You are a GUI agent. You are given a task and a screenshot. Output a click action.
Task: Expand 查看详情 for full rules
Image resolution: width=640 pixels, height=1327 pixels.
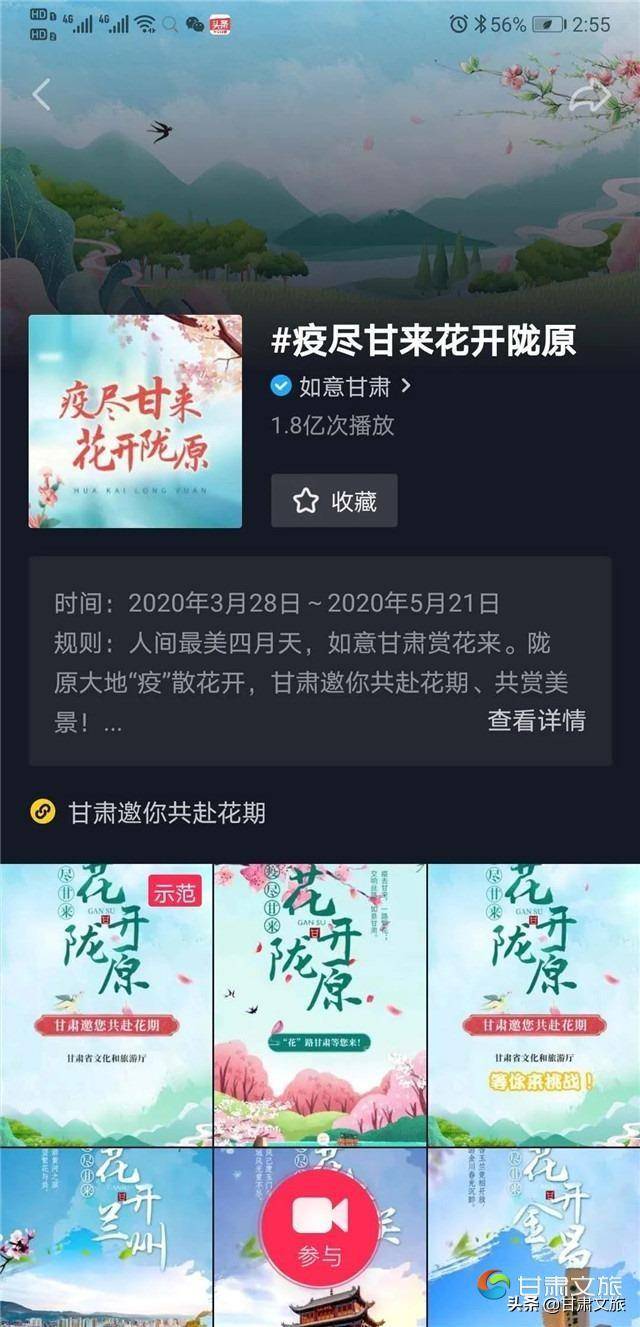pyautogui.click(x=536, y=720)
